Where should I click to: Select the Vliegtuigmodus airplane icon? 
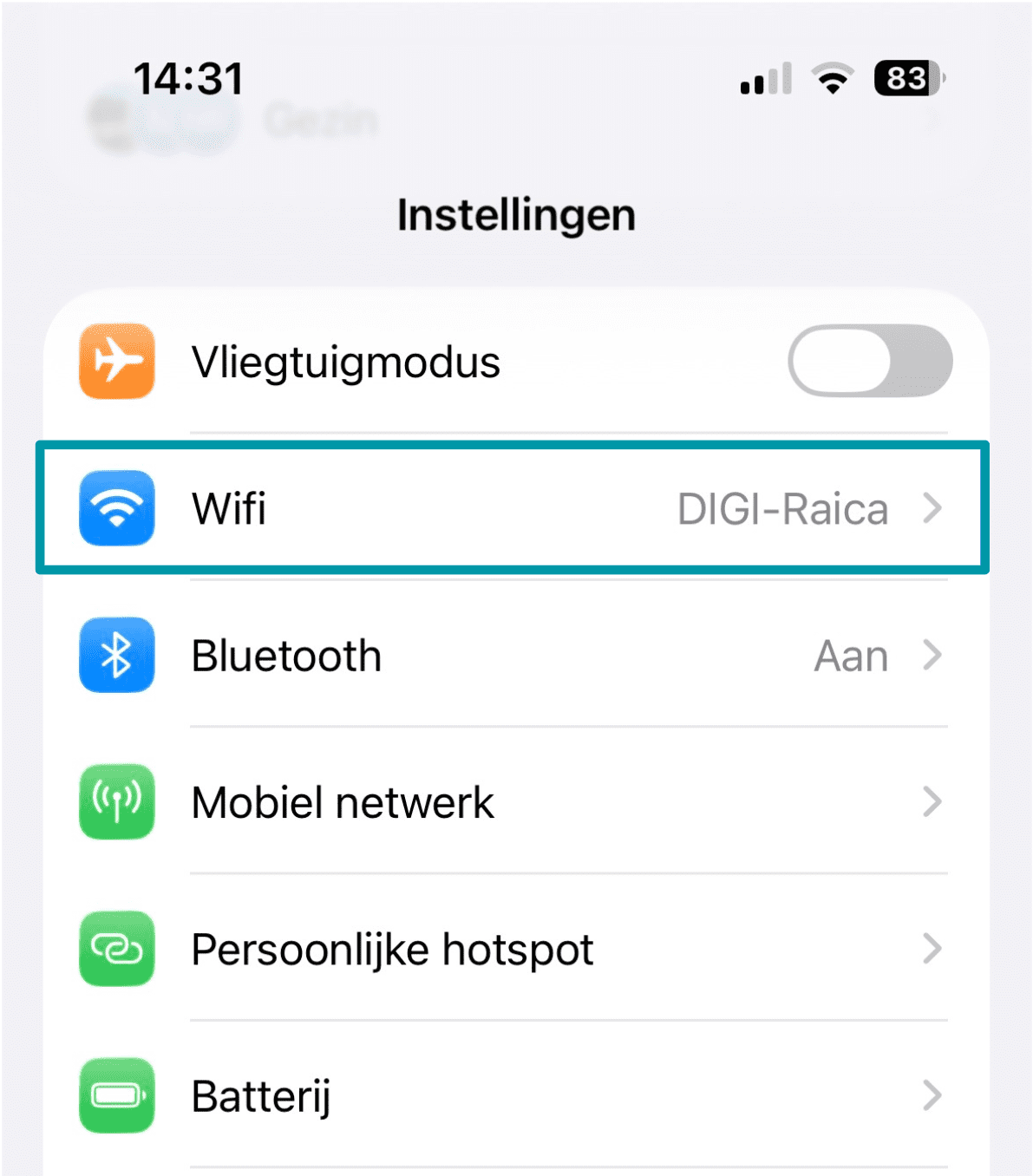[116, 362]
